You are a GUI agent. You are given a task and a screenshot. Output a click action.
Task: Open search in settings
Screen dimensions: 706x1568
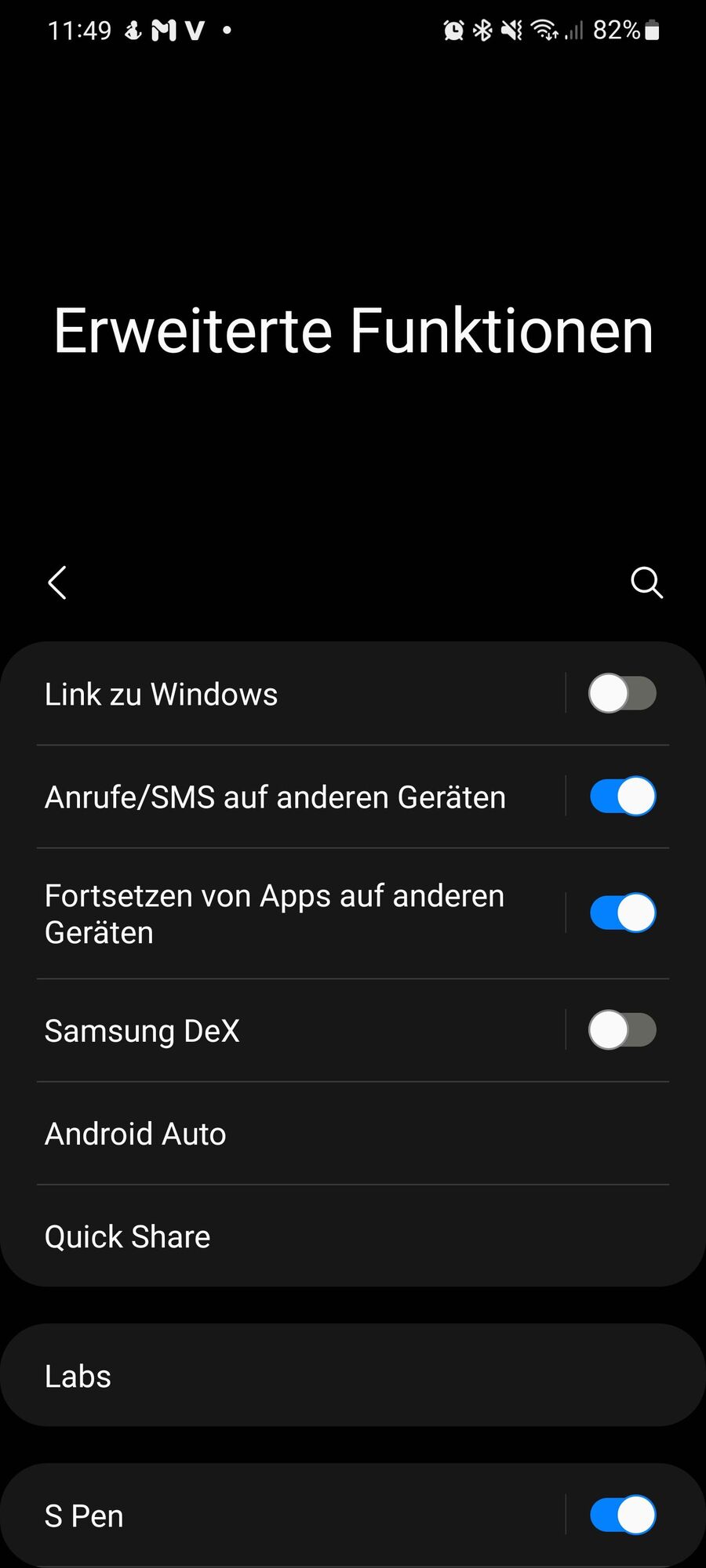pyautogui.click(x=646, y=583)
